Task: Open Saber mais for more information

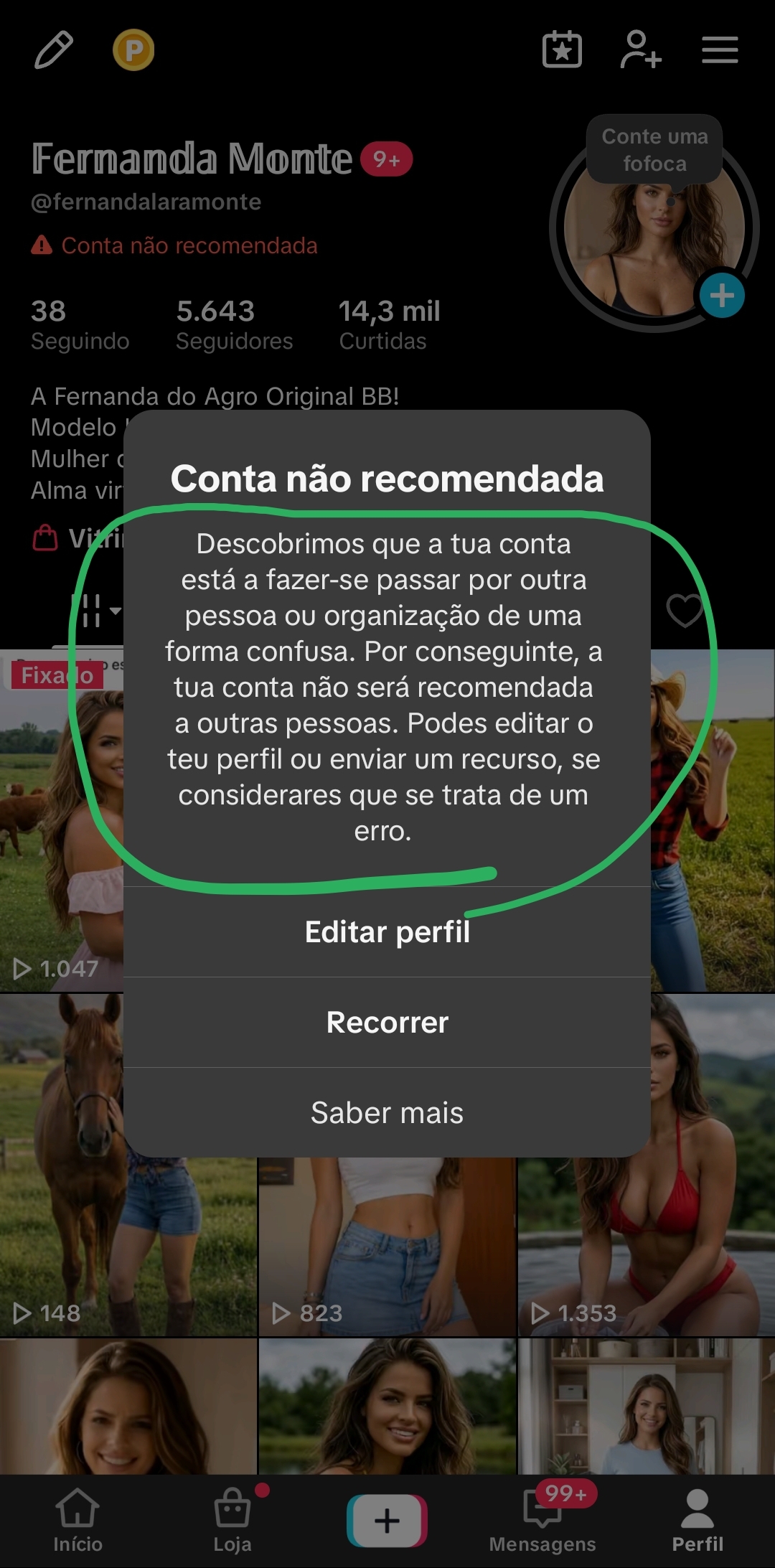Action: pos(387,1112)
